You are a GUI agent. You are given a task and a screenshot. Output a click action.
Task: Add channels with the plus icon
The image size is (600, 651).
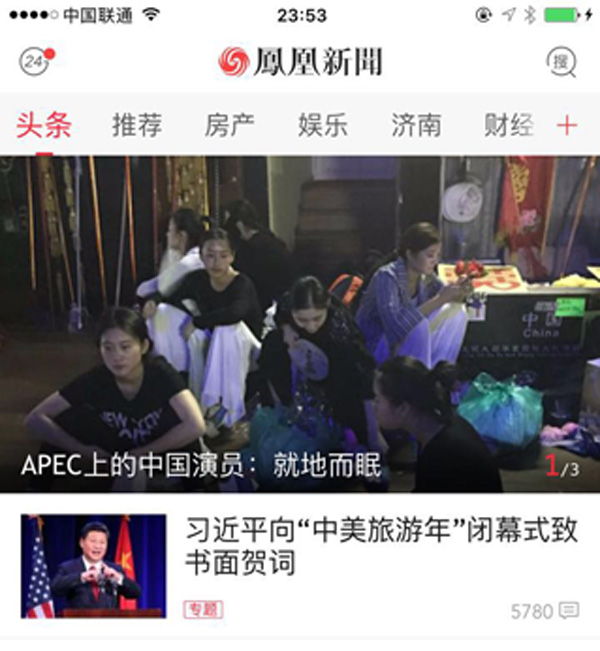click(x=566, y=126)
